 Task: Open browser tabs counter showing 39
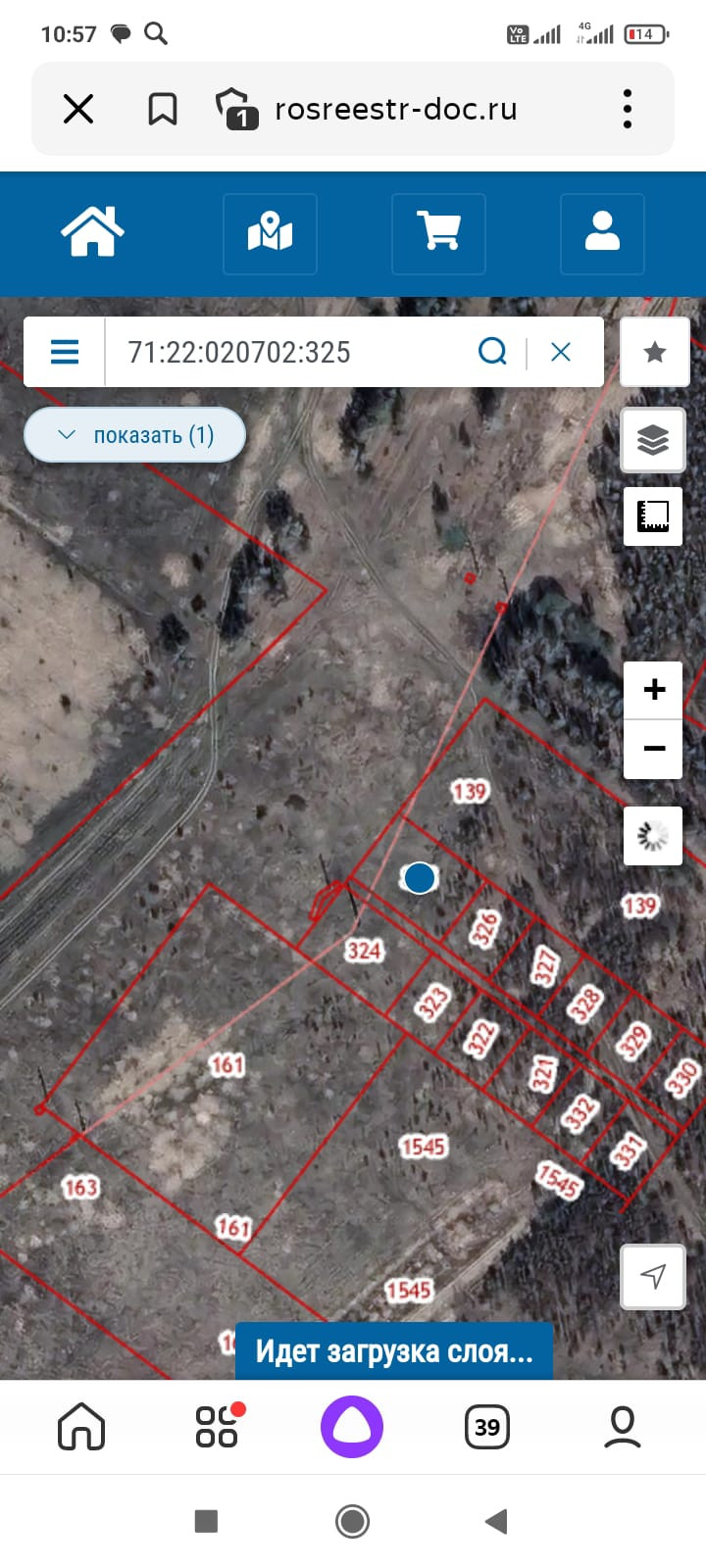pos(487,1427)
